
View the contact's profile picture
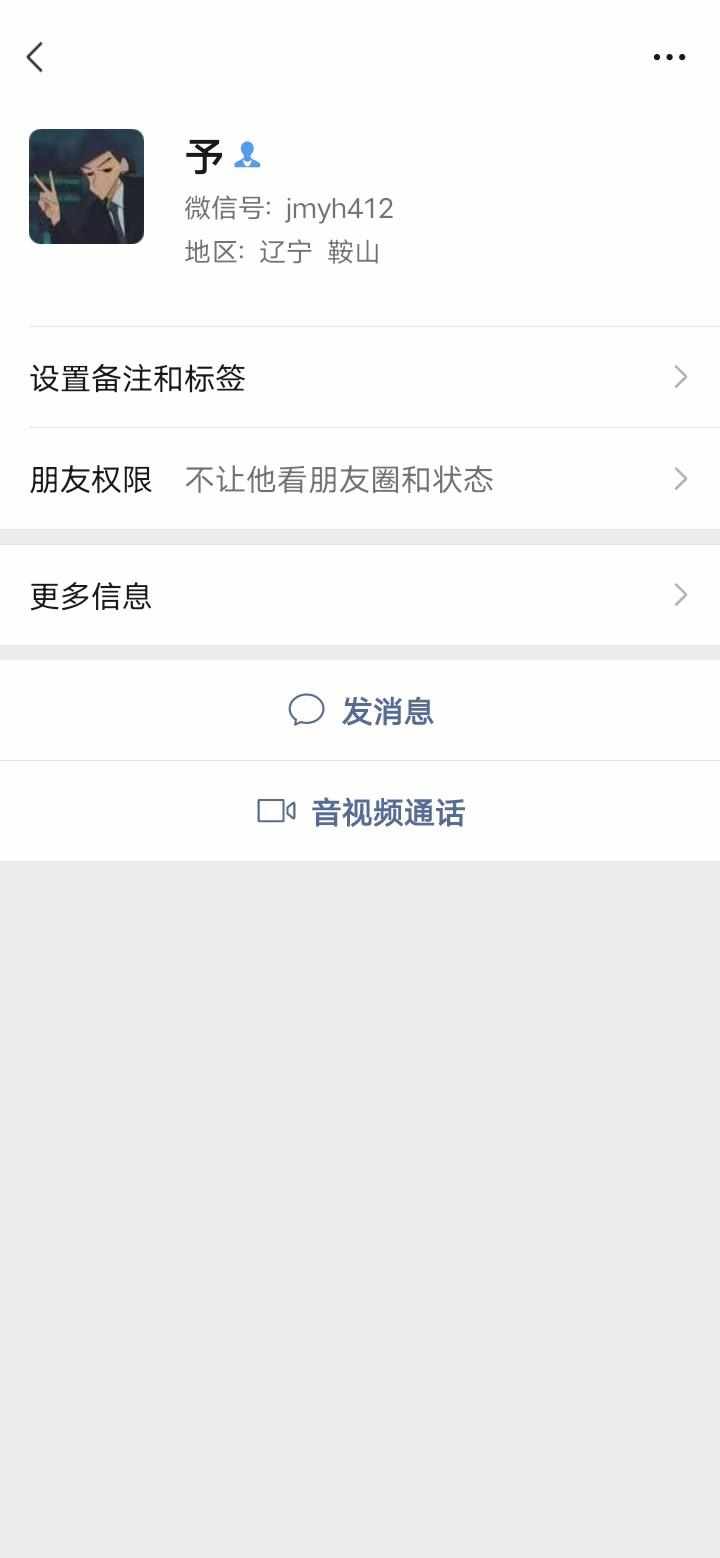pyautogui.click(x=86, y=186)
